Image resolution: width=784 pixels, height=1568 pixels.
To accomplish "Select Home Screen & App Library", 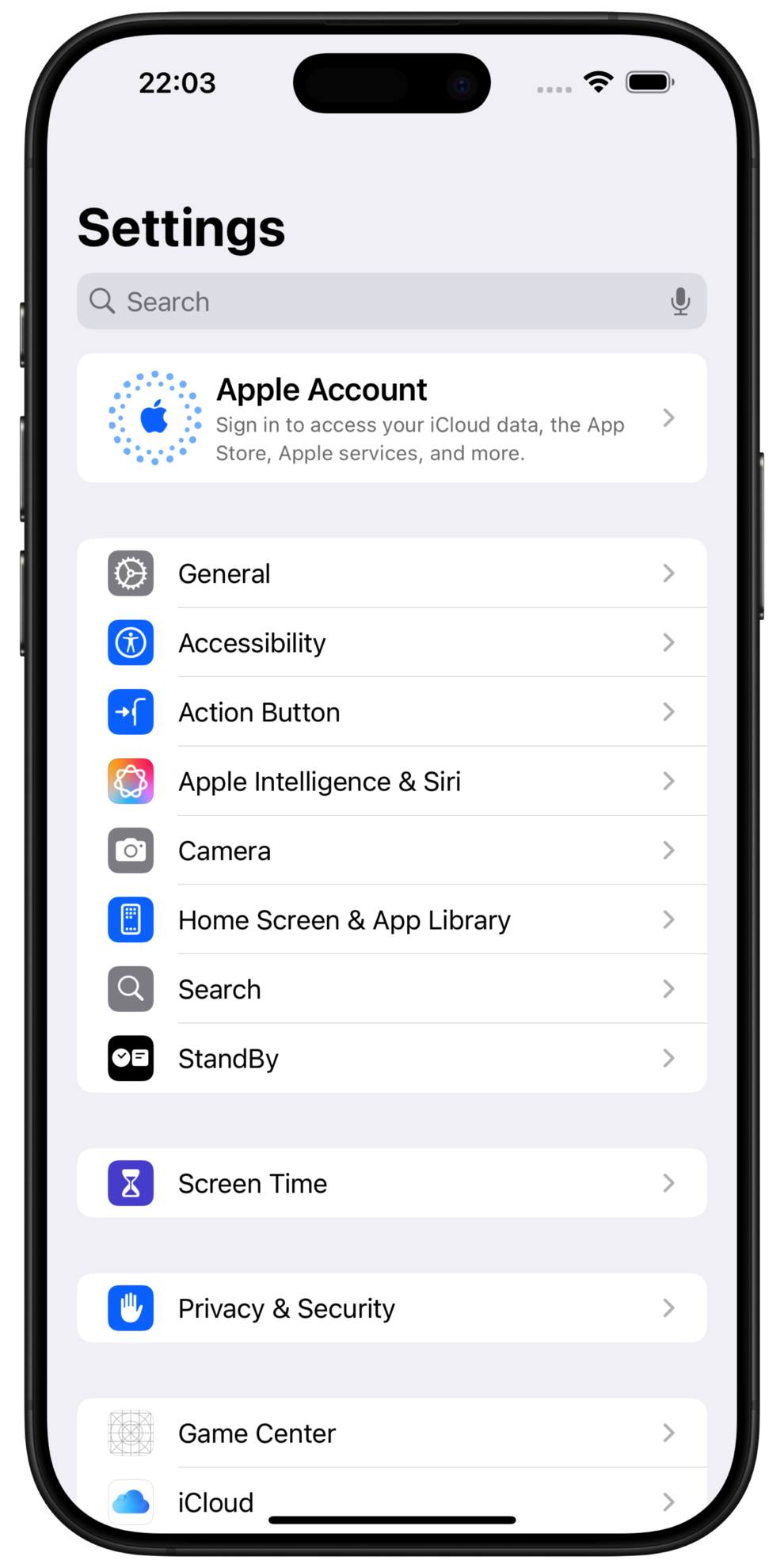I will click(391, 920).
